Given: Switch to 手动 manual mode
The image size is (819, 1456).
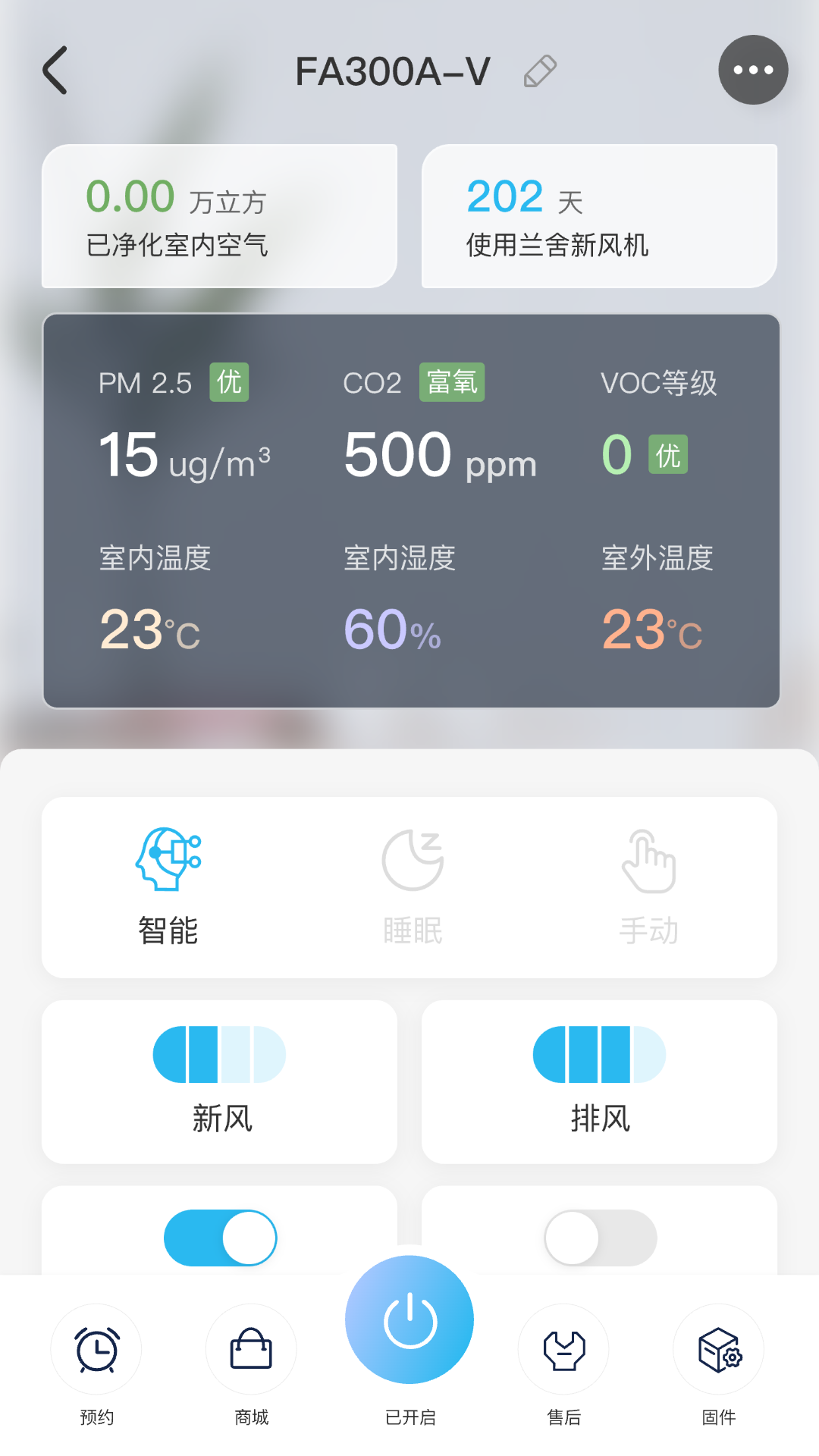Looking at the screenshot, I should 649,886.
